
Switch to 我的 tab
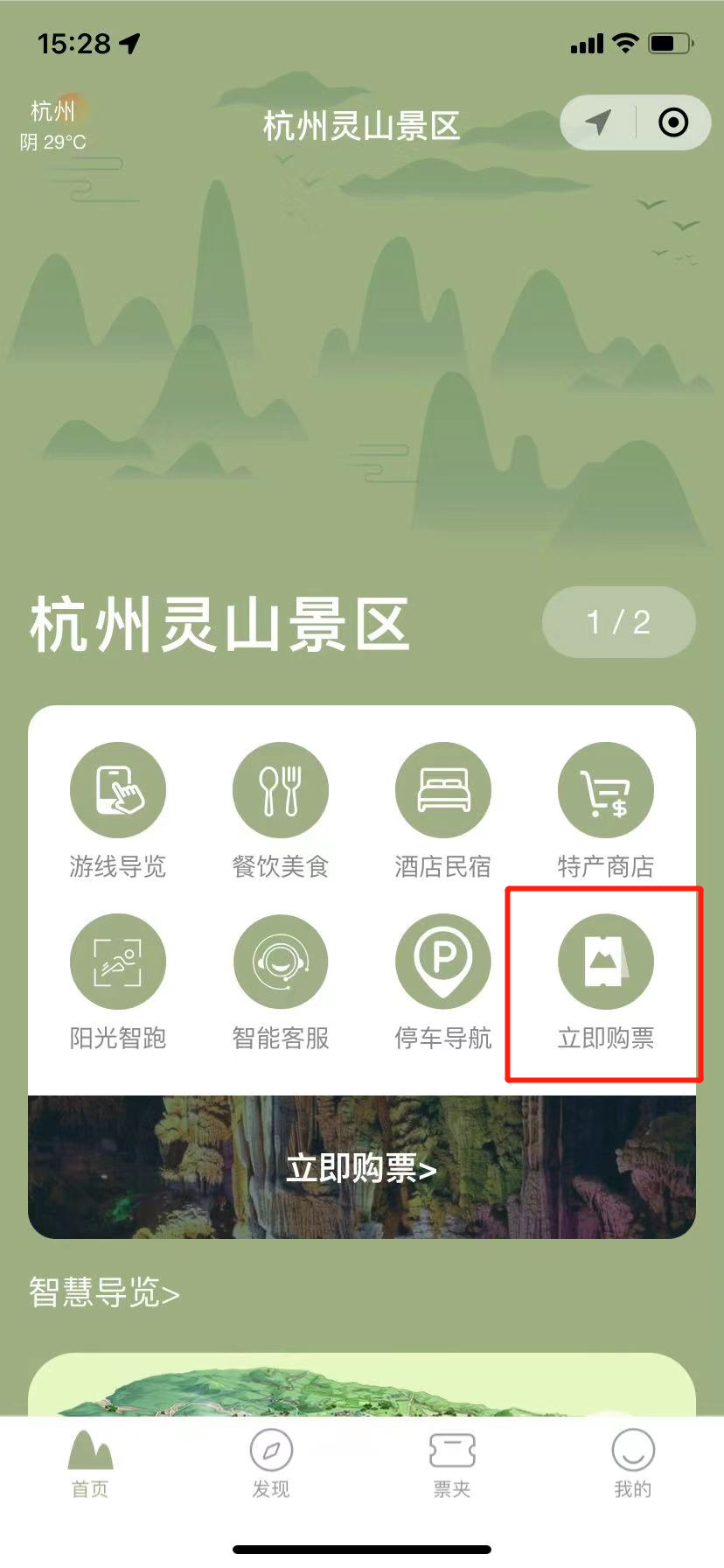[632, 1465]
